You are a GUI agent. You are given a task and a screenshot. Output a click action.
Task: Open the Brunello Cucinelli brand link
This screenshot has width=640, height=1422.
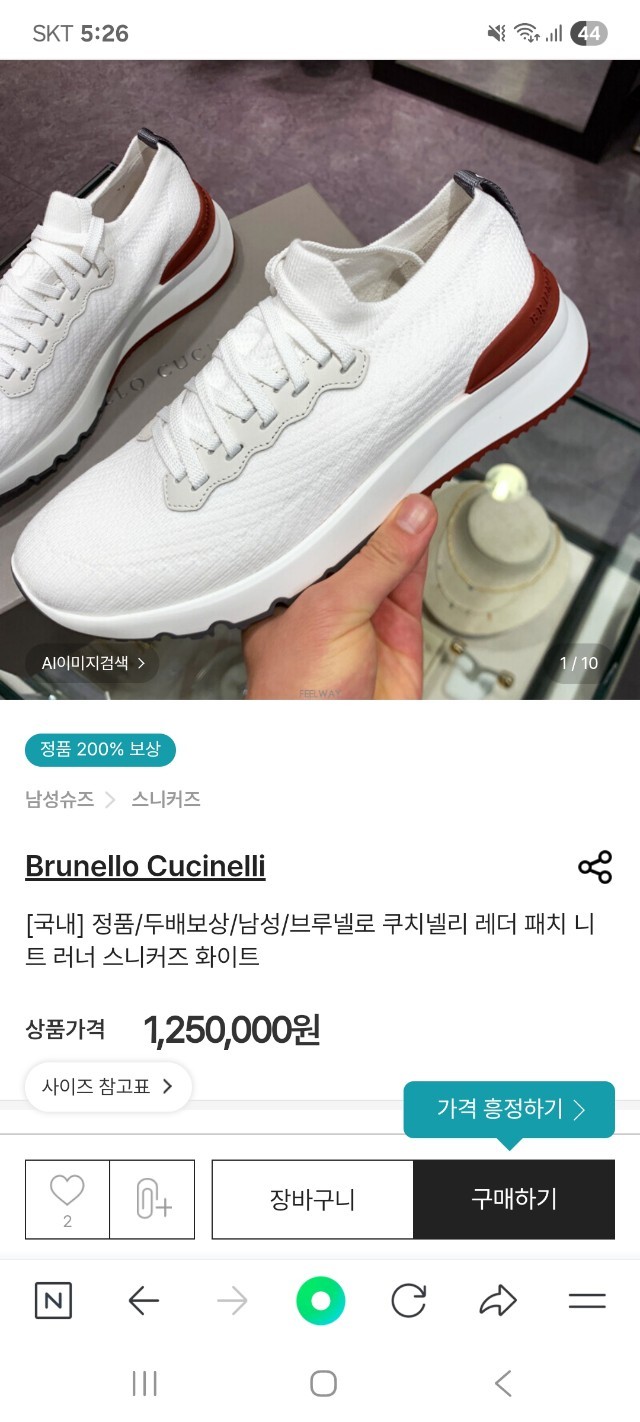[145, 866]
